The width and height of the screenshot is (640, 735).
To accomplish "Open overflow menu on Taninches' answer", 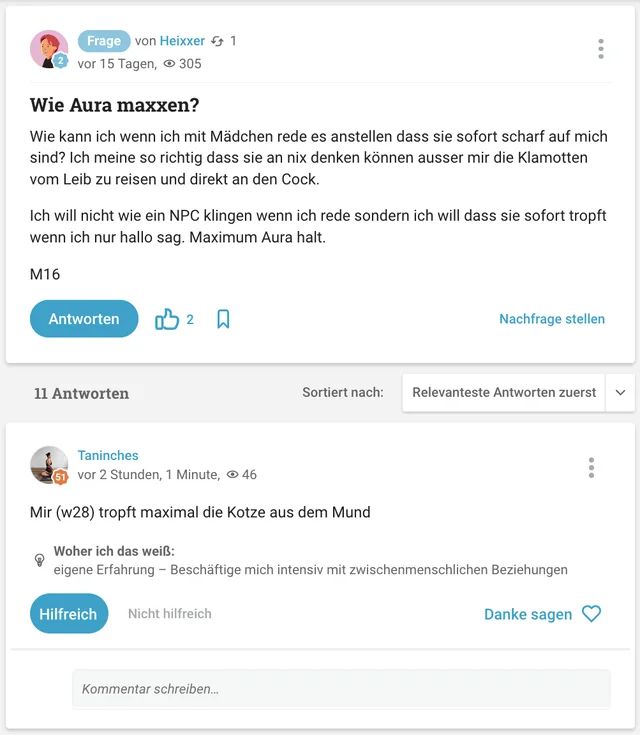I will click(x=591, y=467).
